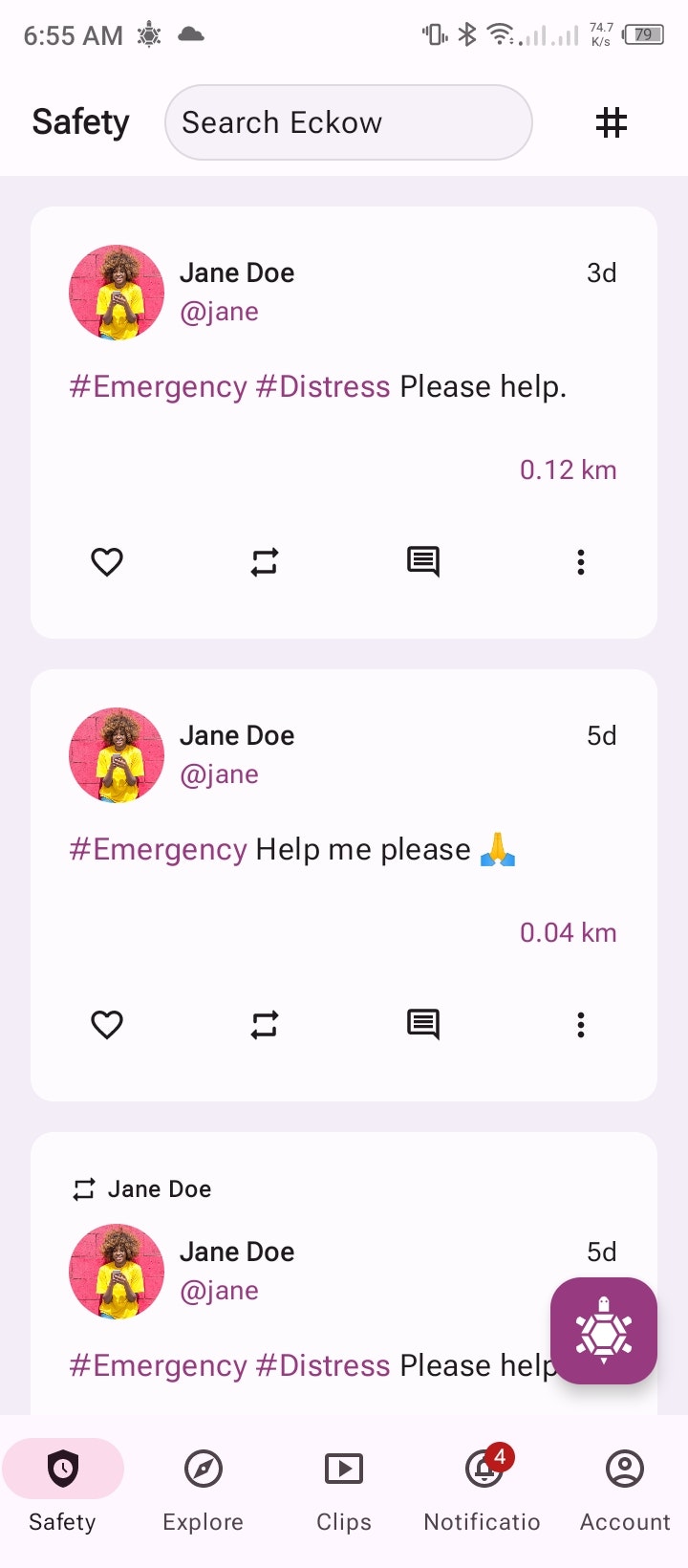Tap the purple turtle floating action button
Viewport: 688px width, 1568px height.
coord(604,1331)
